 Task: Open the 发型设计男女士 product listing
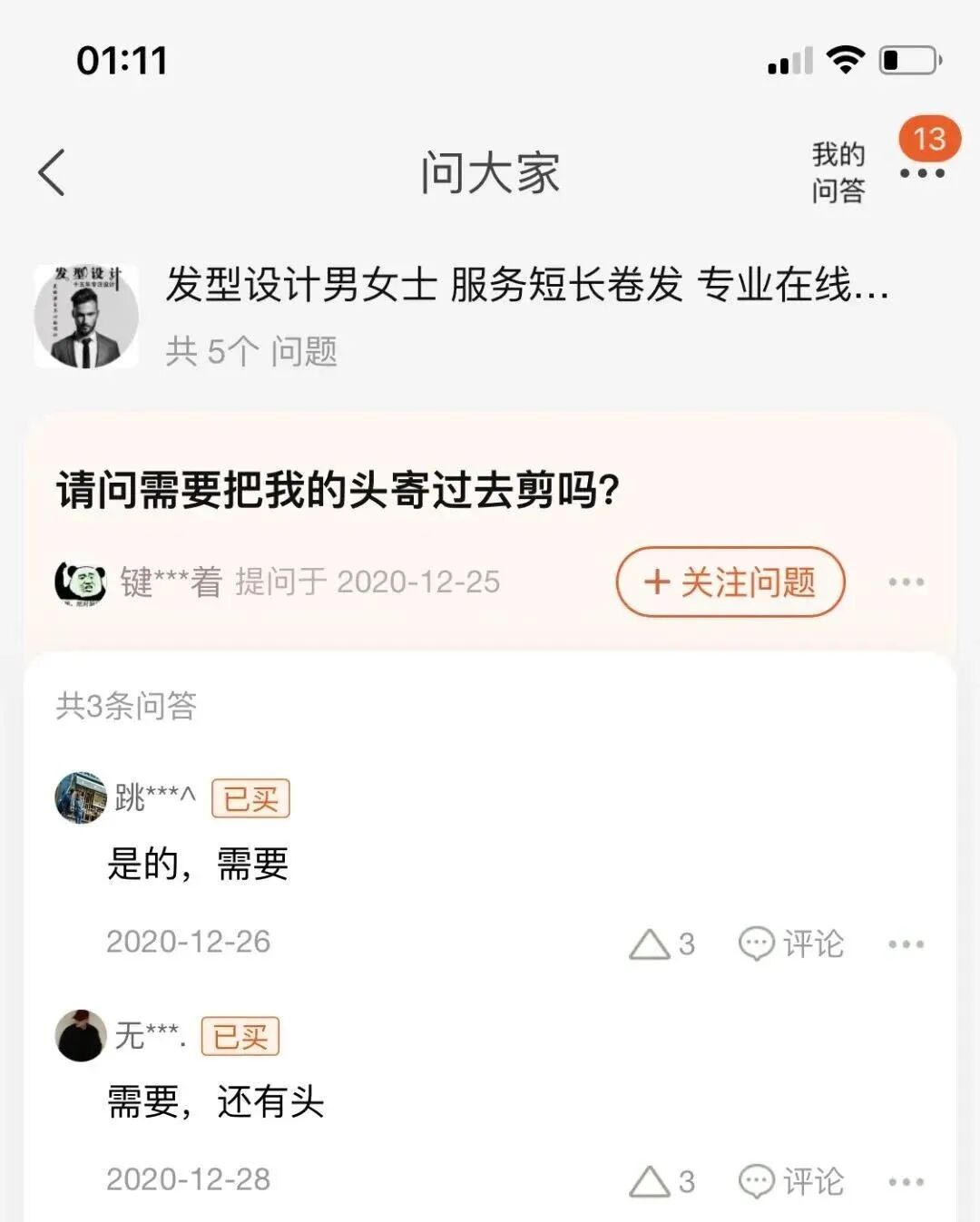point(526,286)
